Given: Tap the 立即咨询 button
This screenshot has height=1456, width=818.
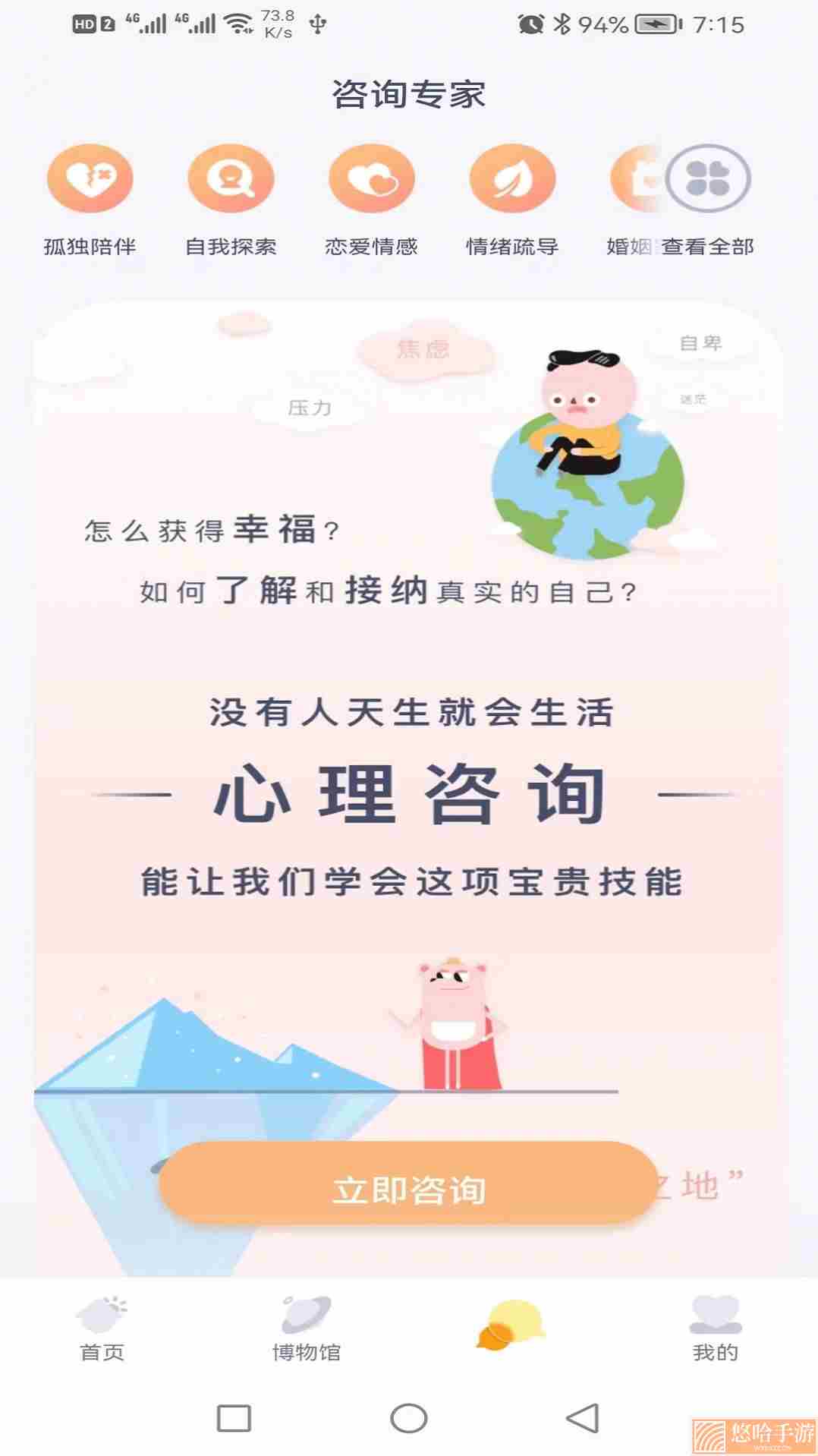Looking at the screenshot, I should [x=408, y=1189].
